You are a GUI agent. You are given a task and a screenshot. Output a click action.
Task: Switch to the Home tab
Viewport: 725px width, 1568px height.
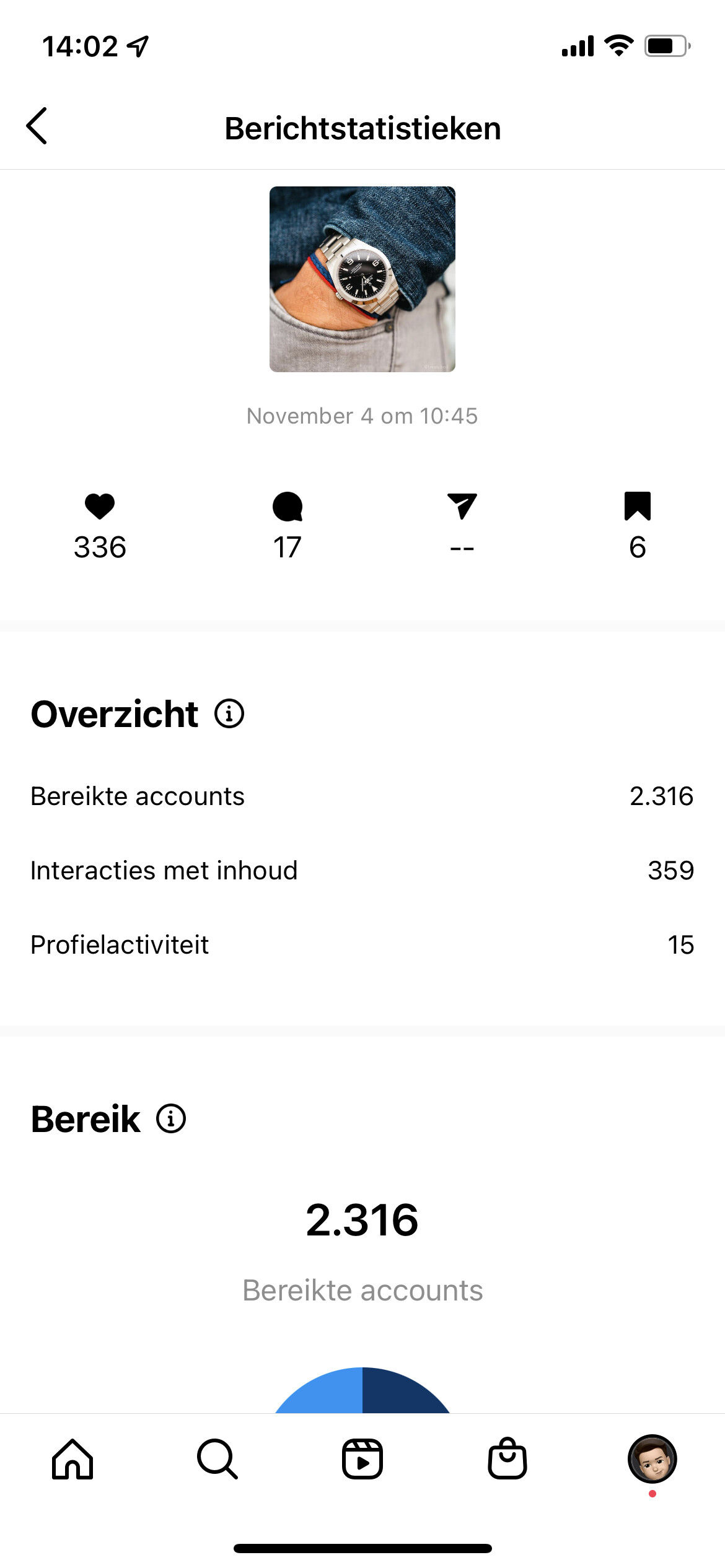pos(72,1459)
